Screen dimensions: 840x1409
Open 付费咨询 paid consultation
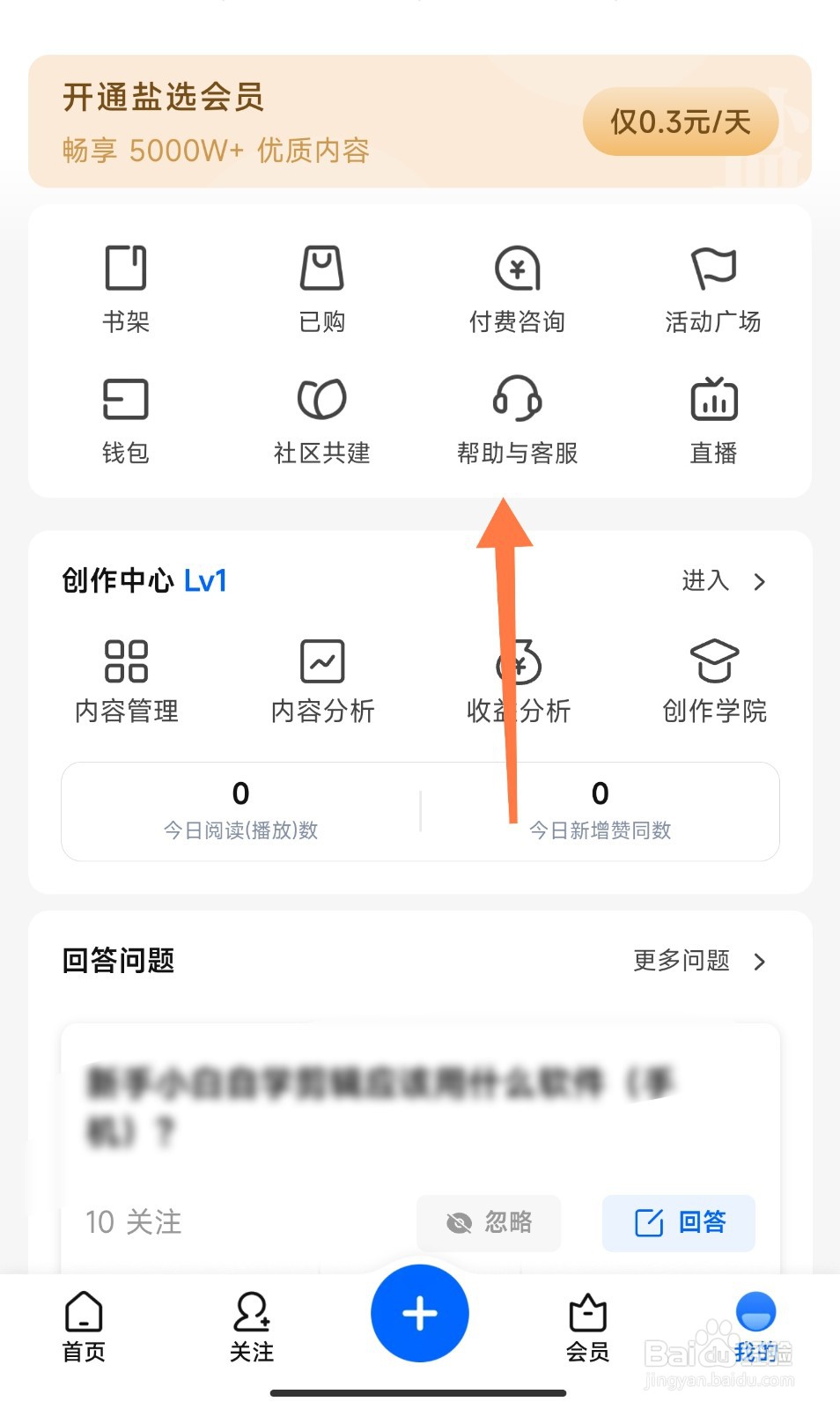(517, 286)
